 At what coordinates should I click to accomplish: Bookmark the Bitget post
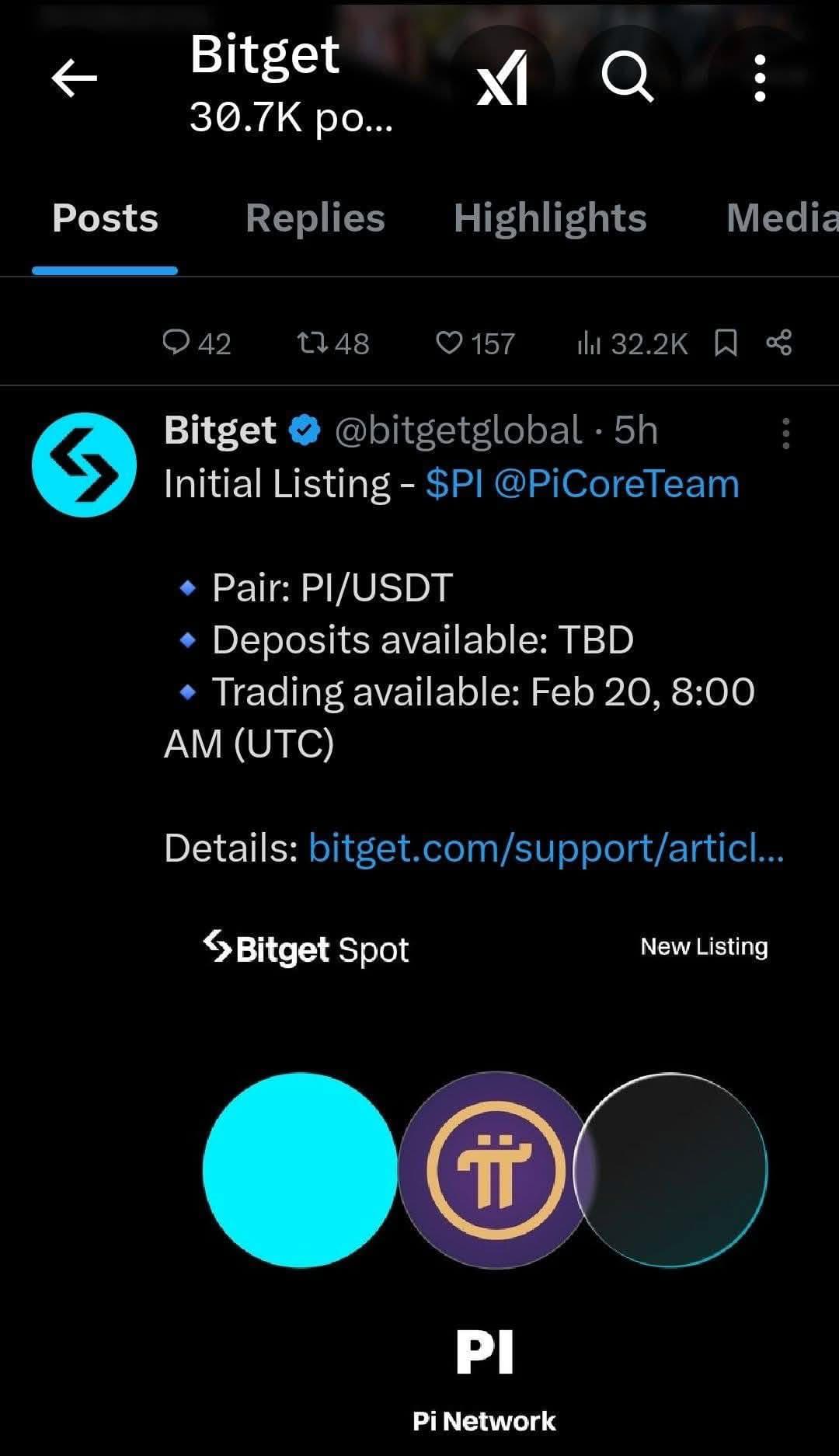(x=726, y=343)
